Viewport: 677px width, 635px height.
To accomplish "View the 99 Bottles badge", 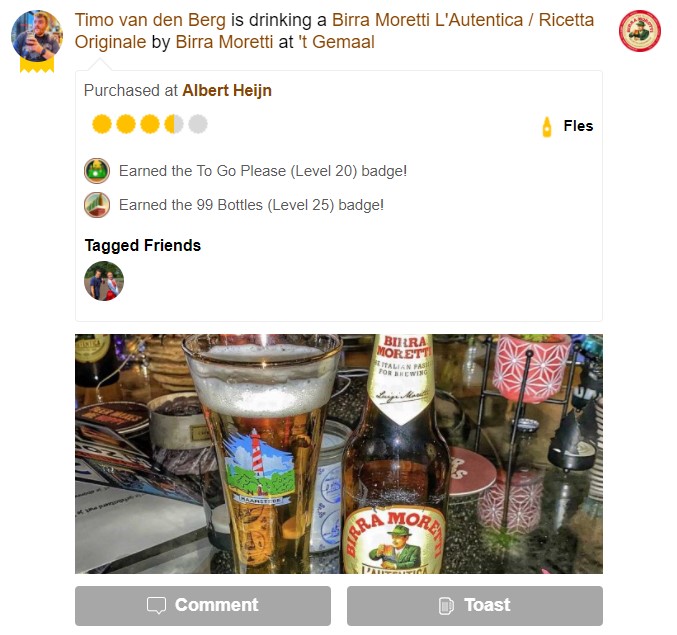I will pos(97,205).
